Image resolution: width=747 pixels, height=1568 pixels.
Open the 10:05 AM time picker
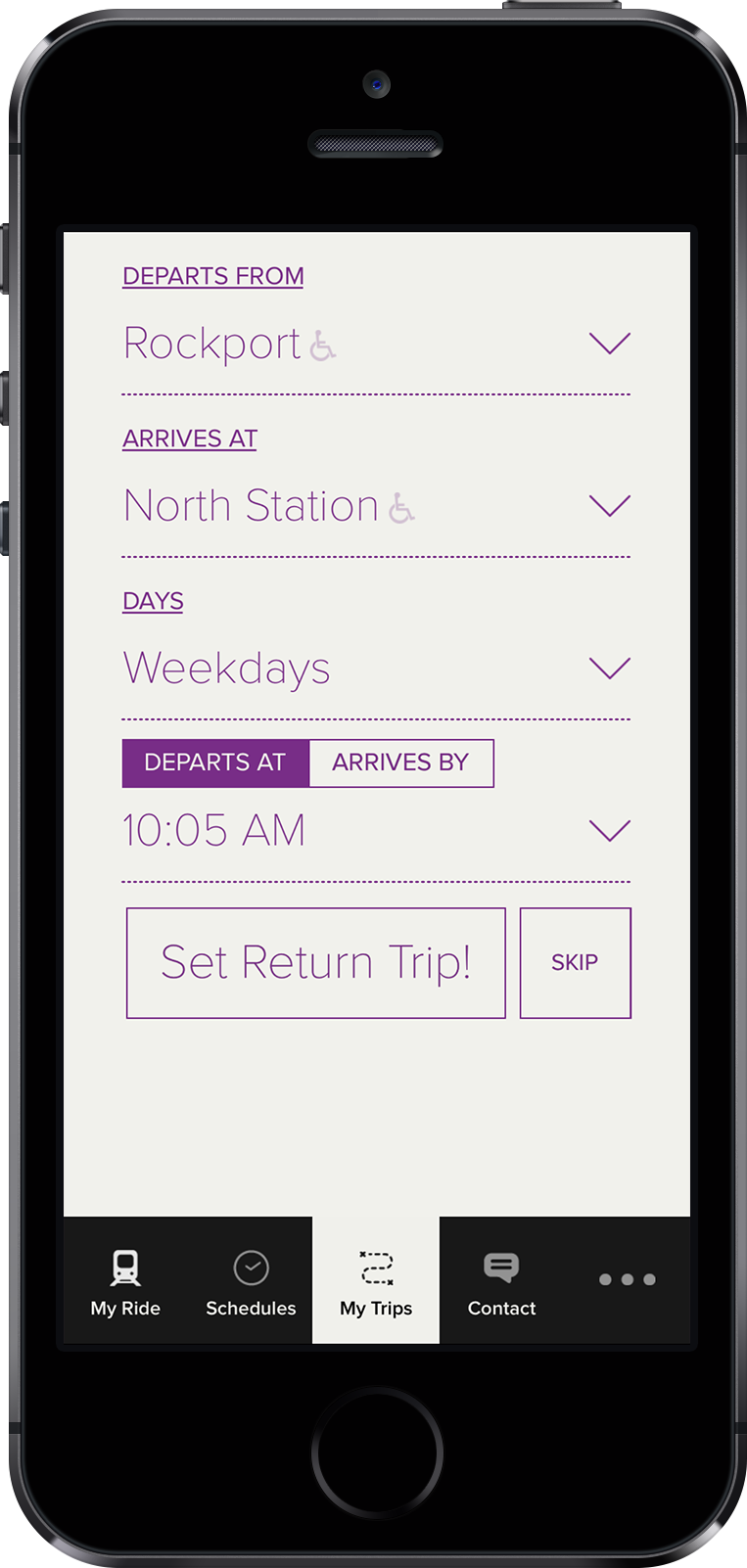click(x=376, y=831)
